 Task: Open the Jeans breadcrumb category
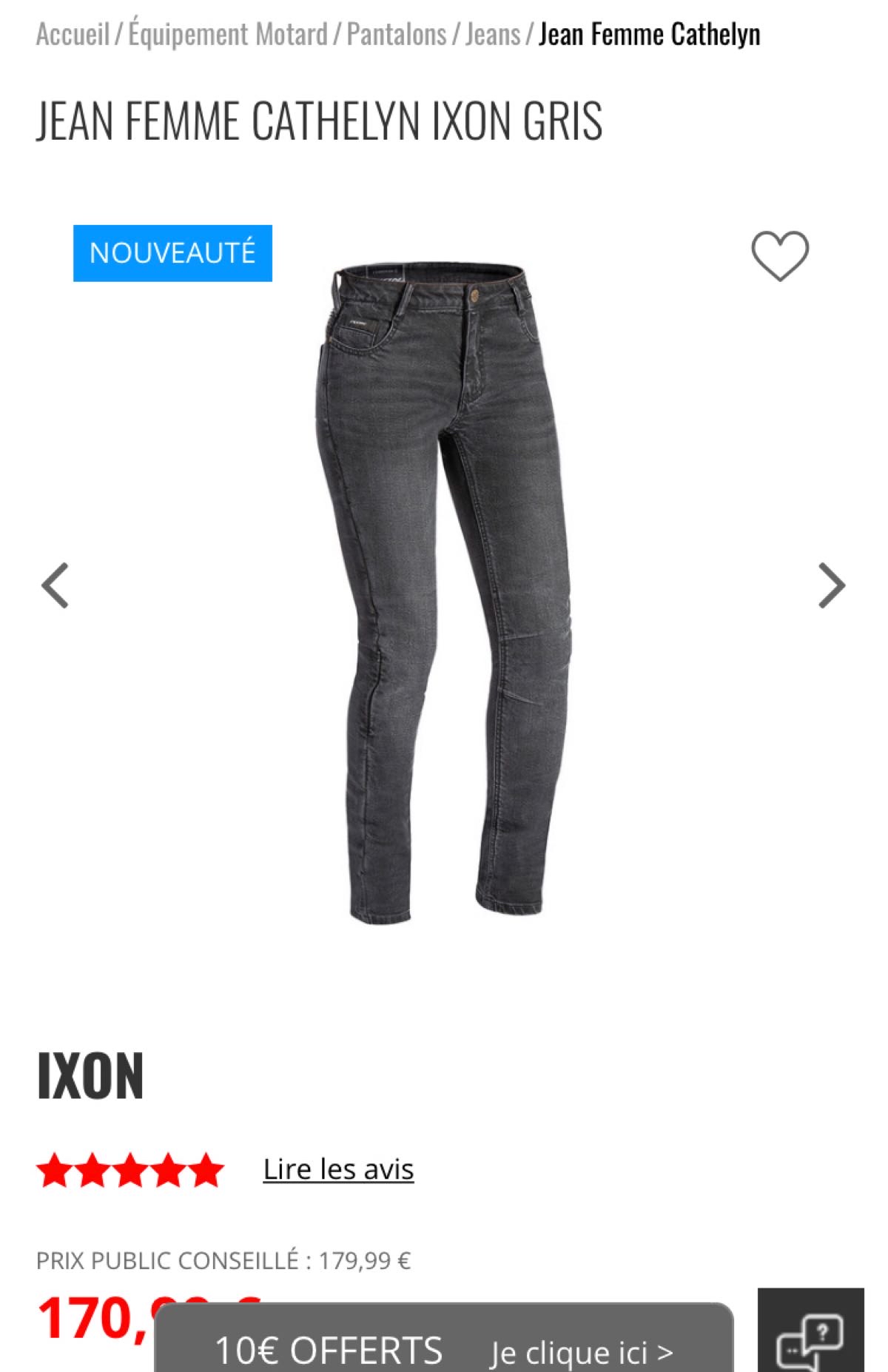tap(493, 35)
